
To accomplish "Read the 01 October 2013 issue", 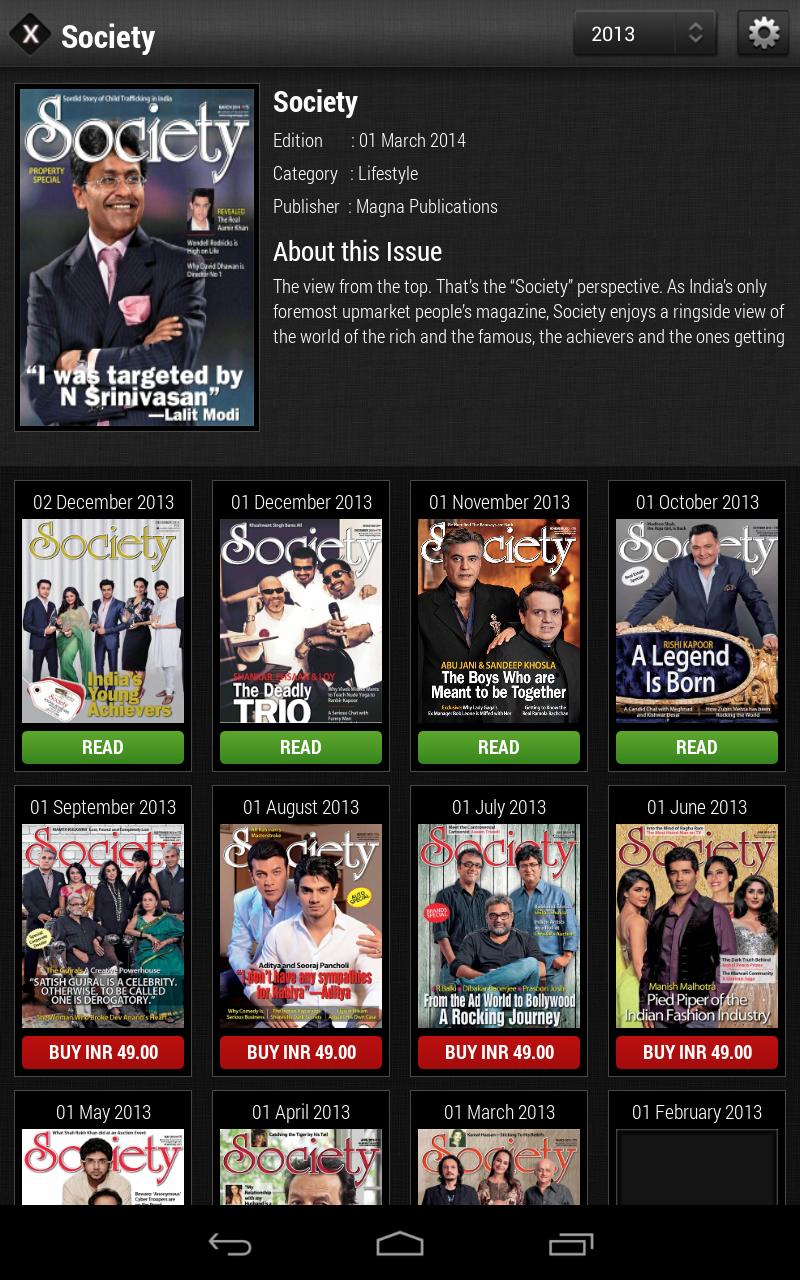I will coord(697,747).
